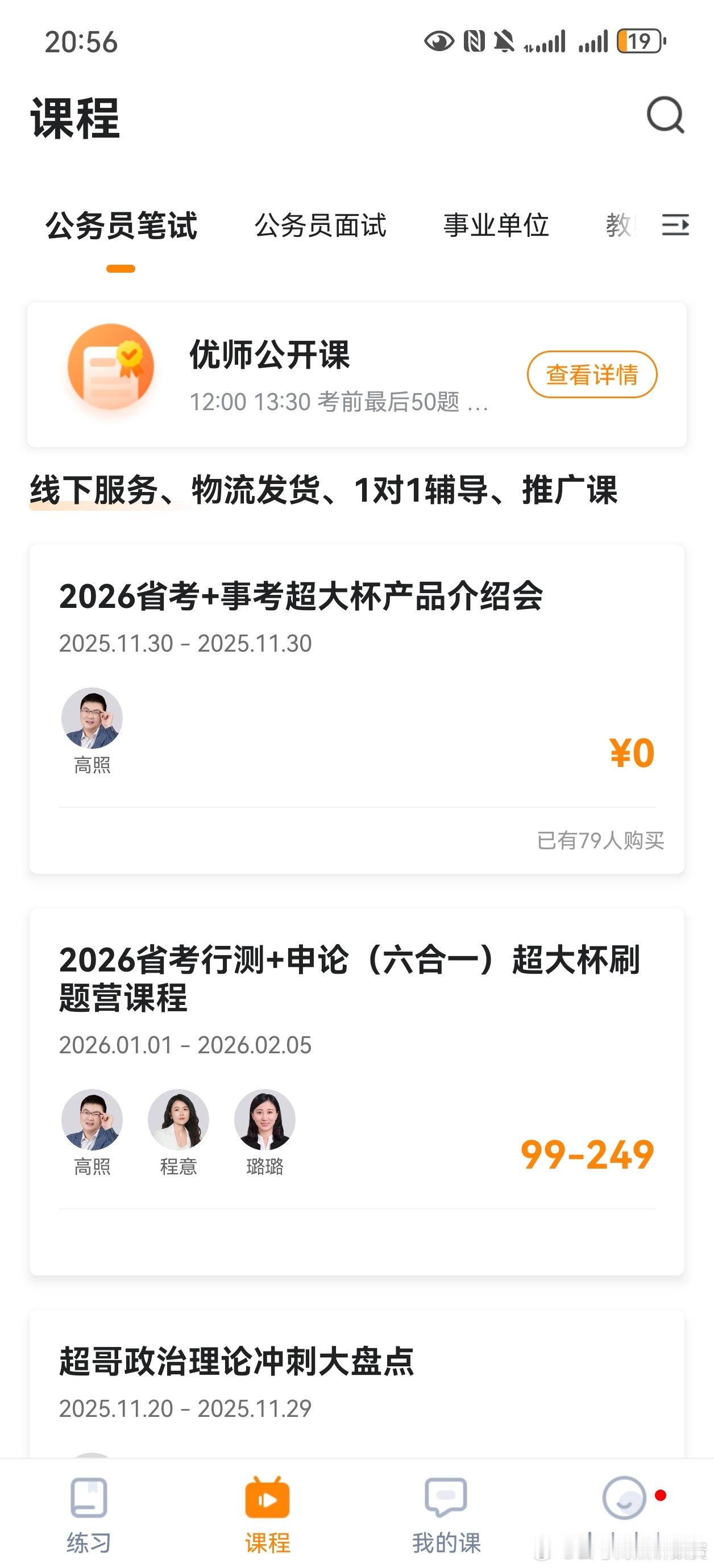Select the 事业单位 tab
The height and width of the screenshot is (1568, 714).
(497, 226)
